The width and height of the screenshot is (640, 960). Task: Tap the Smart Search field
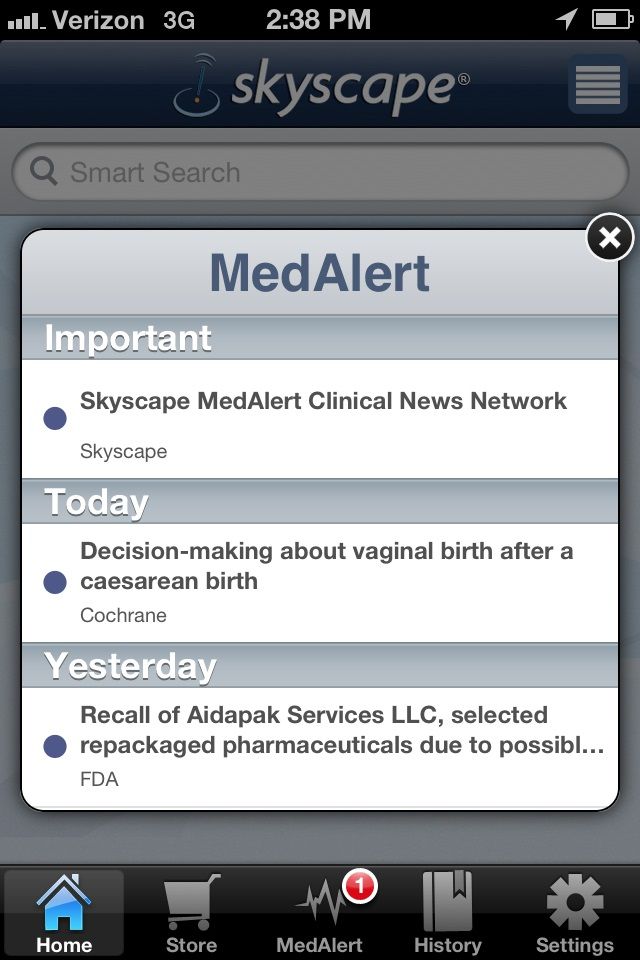(320, 172)
